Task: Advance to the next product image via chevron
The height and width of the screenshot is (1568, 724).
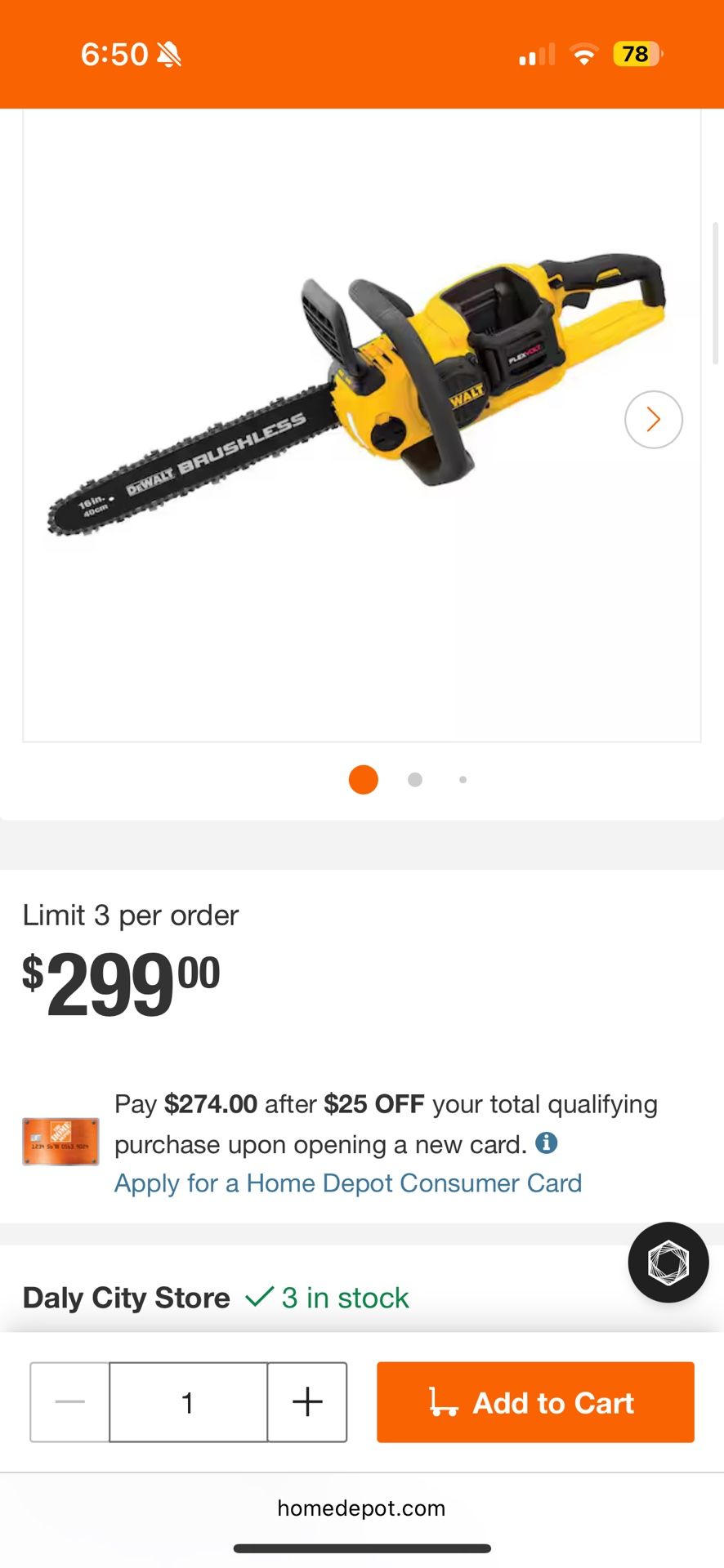Action: [653, 419]
